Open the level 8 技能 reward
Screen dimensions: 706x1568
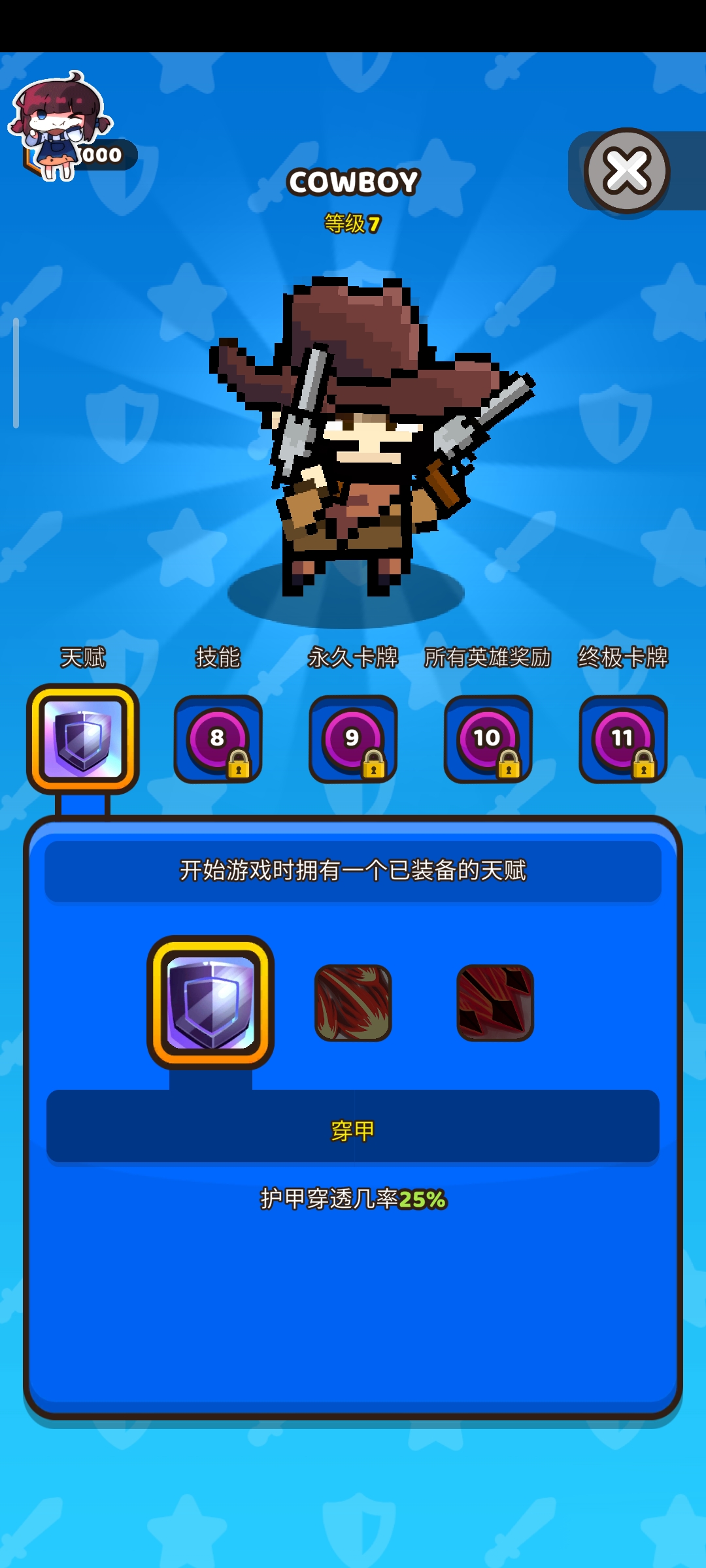click(218, 739)
